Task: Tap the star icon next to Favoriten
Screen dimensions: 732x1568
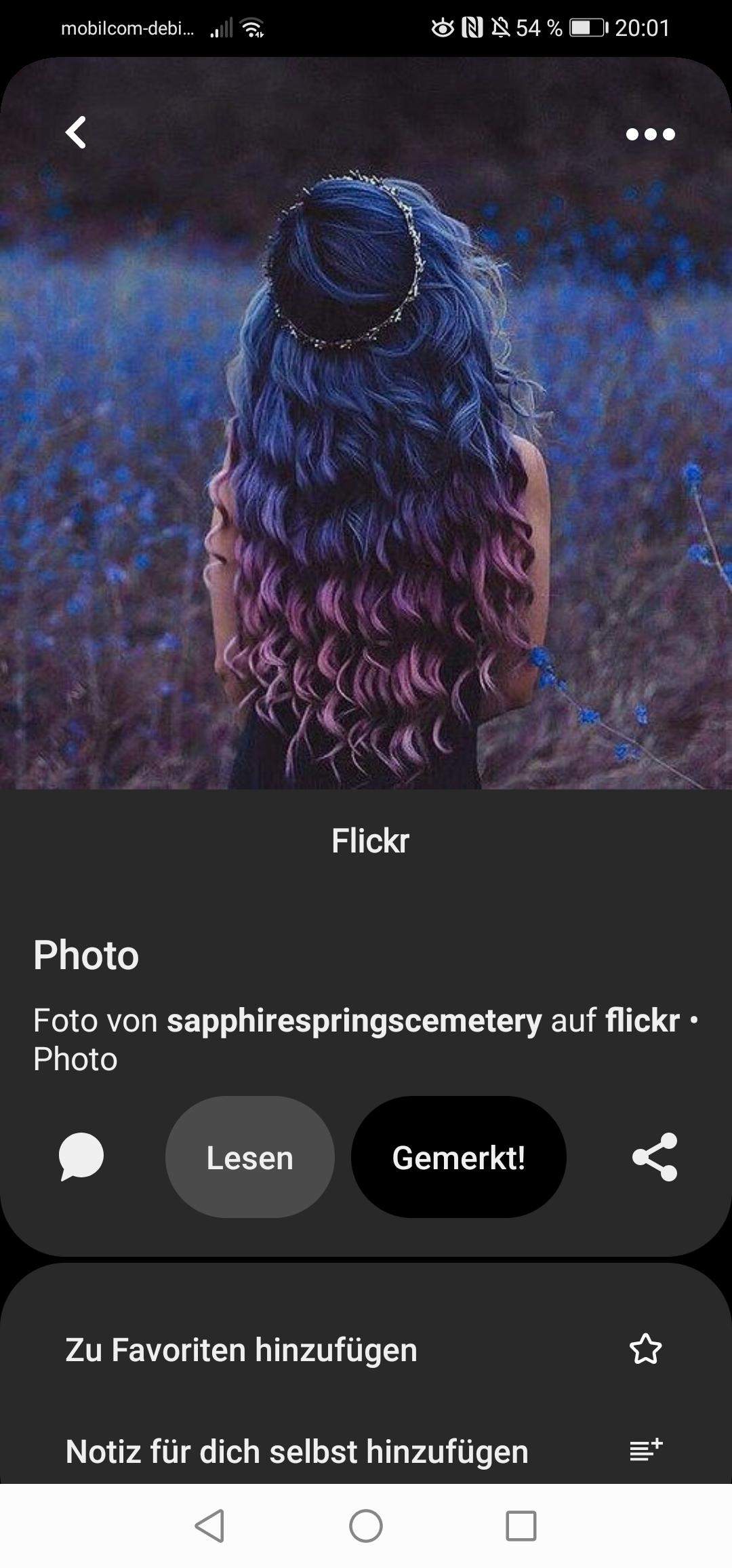Action: point(647,1350)
